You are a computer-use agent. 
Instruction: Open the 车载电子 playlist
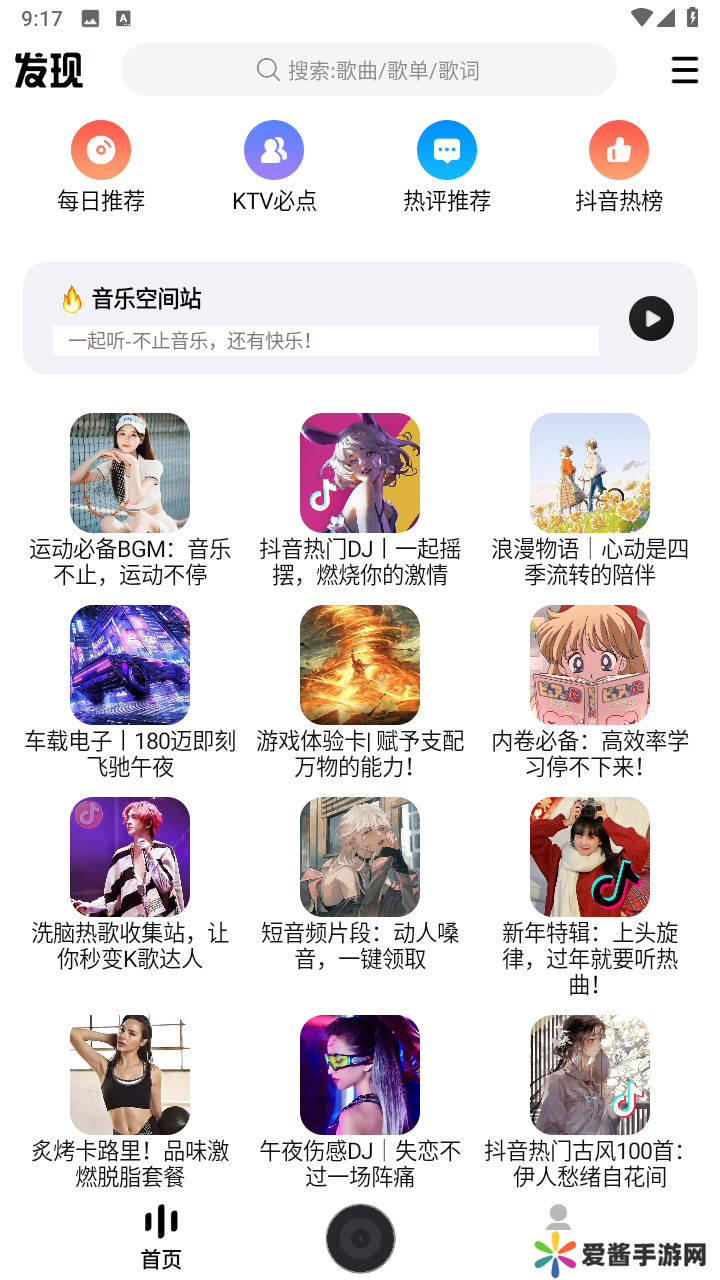point(130,665)
